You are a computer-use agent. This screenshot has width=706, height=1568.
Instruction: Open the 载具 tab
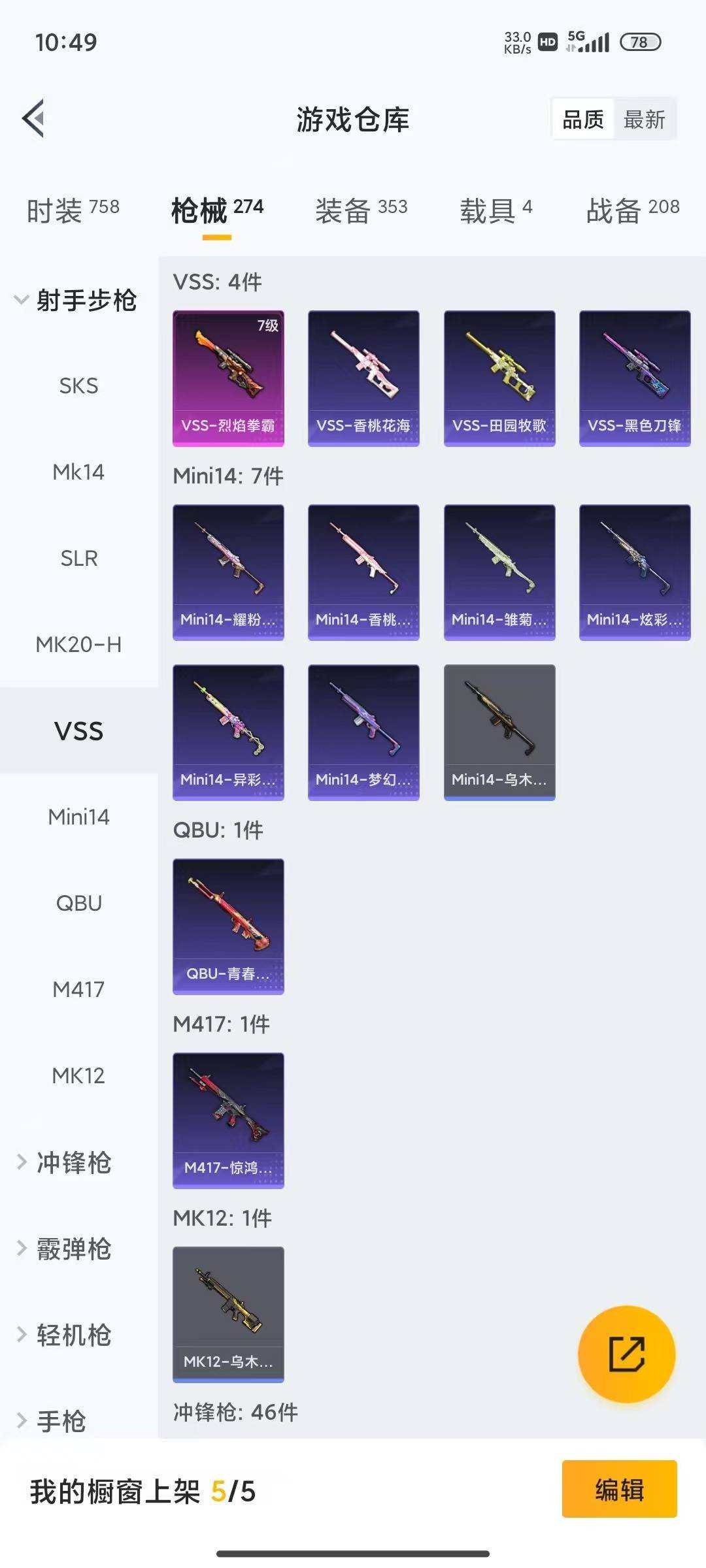(496, 210)
